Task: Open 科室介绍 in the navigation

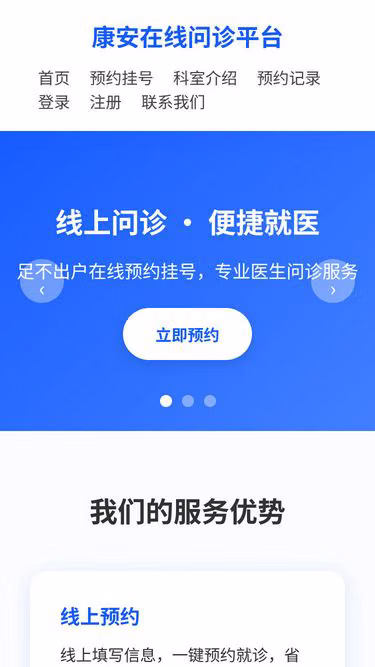Action: point(205,78)
